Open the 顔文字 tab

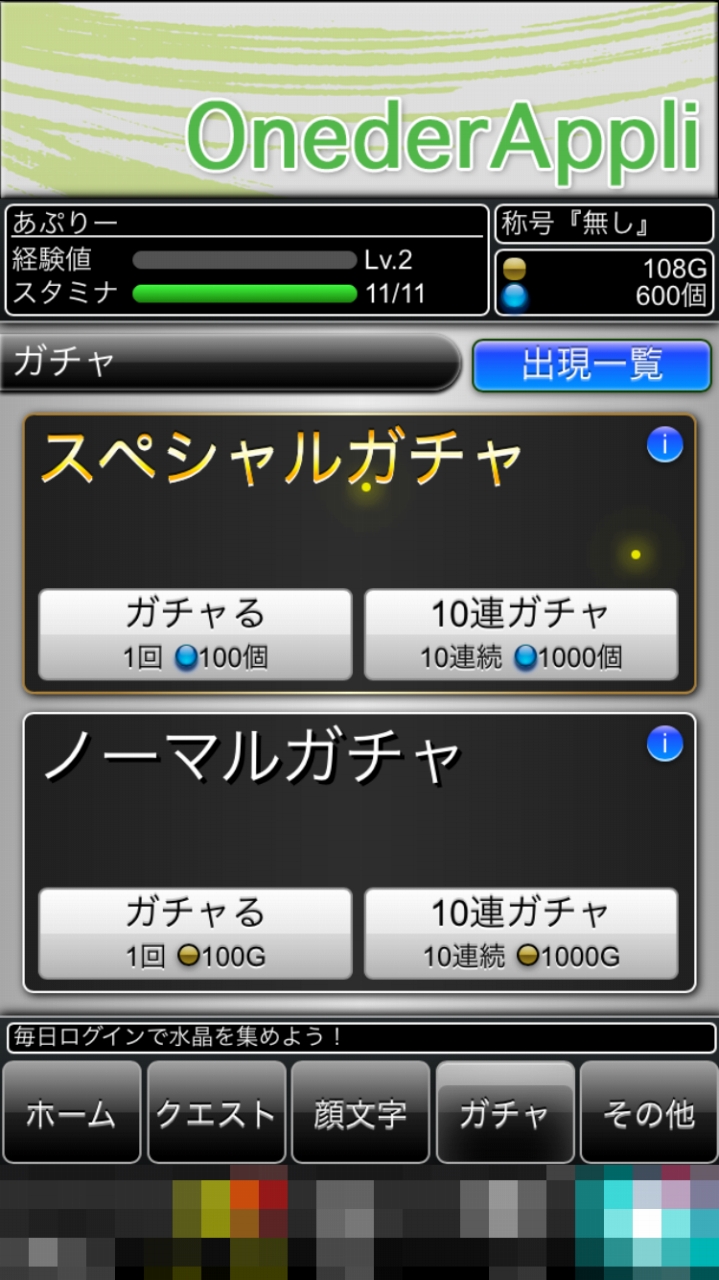click(x=360, y=1112)
